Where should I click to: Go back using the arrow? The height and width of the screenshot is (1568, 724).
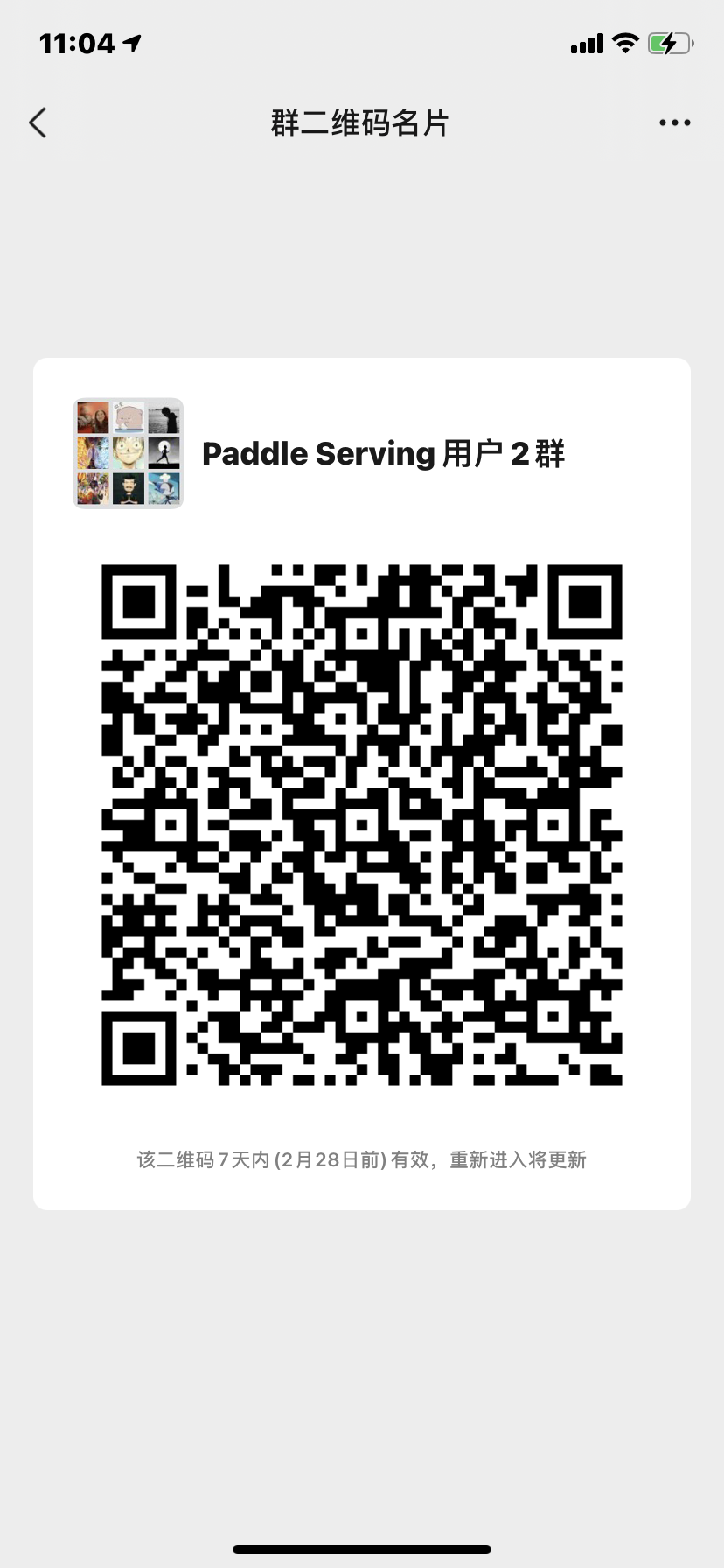(38, 123)
